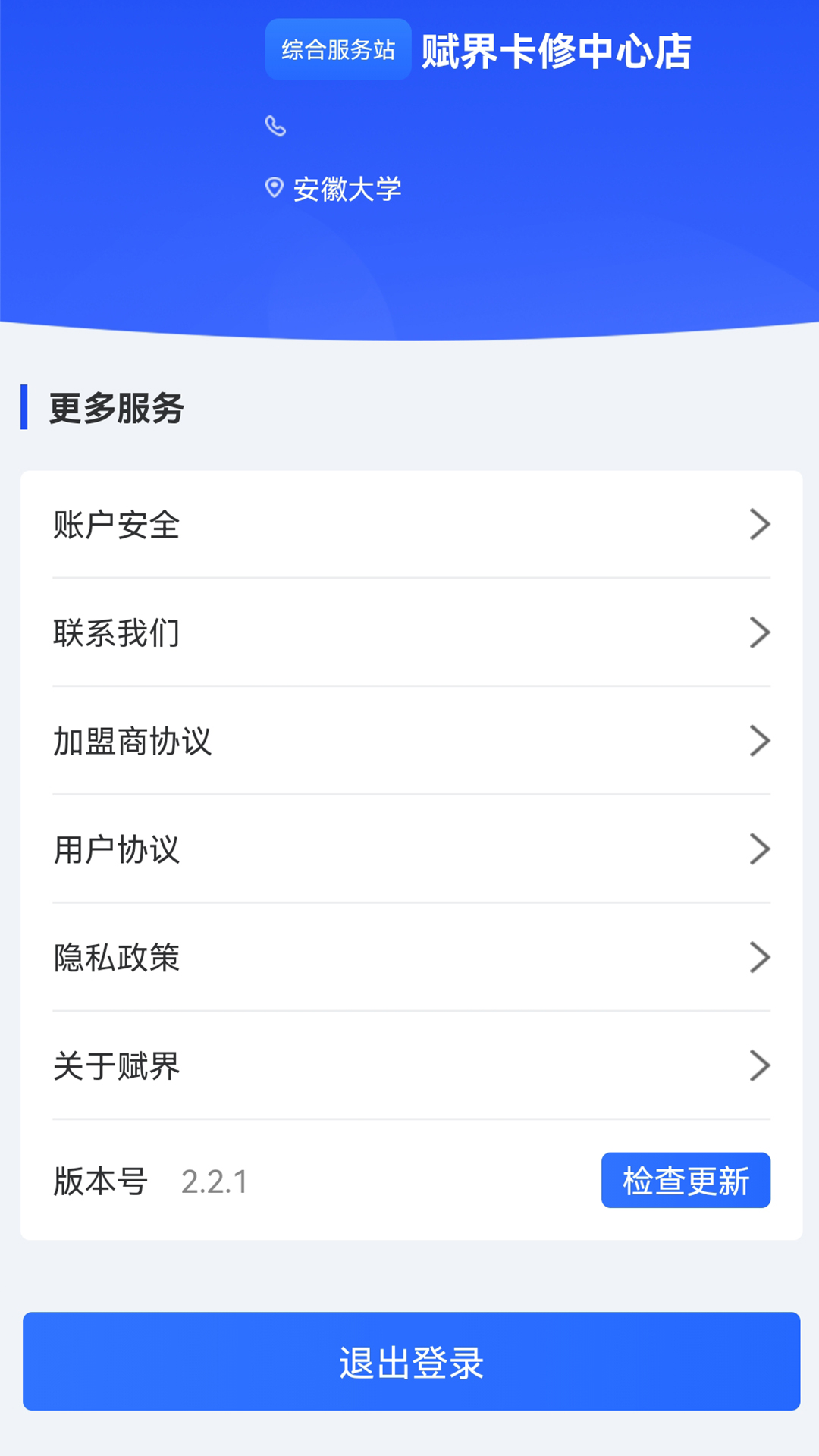Viewport: 819px width, 1456px height.
Task: Open the 账户安全 chevron arrow
Action: click(758, 524)
